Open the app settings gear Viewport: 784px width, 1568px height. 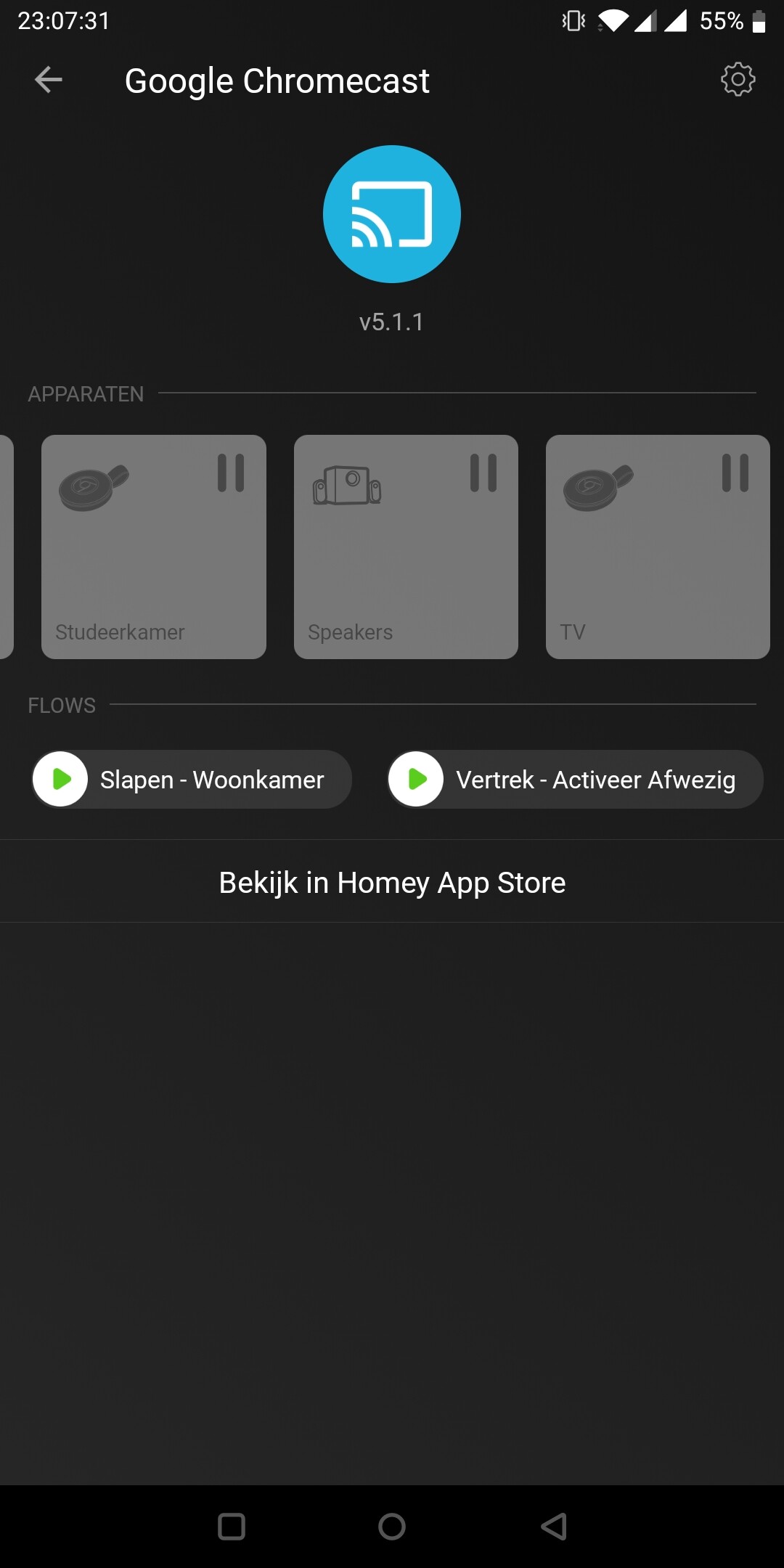(x=738, y=79)
